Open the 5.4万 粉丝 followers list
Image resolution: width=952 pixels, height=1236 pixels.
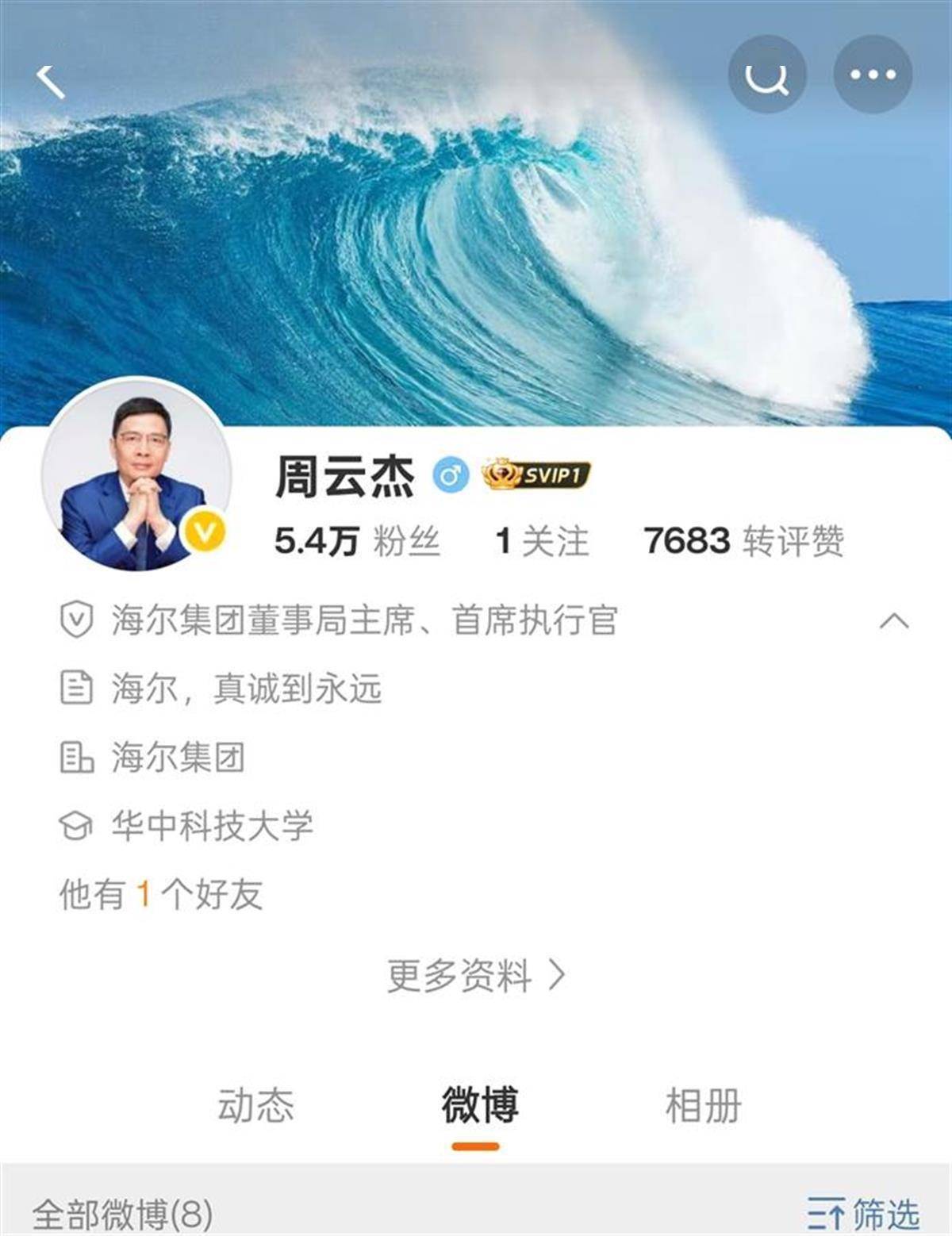coord(357,542)
